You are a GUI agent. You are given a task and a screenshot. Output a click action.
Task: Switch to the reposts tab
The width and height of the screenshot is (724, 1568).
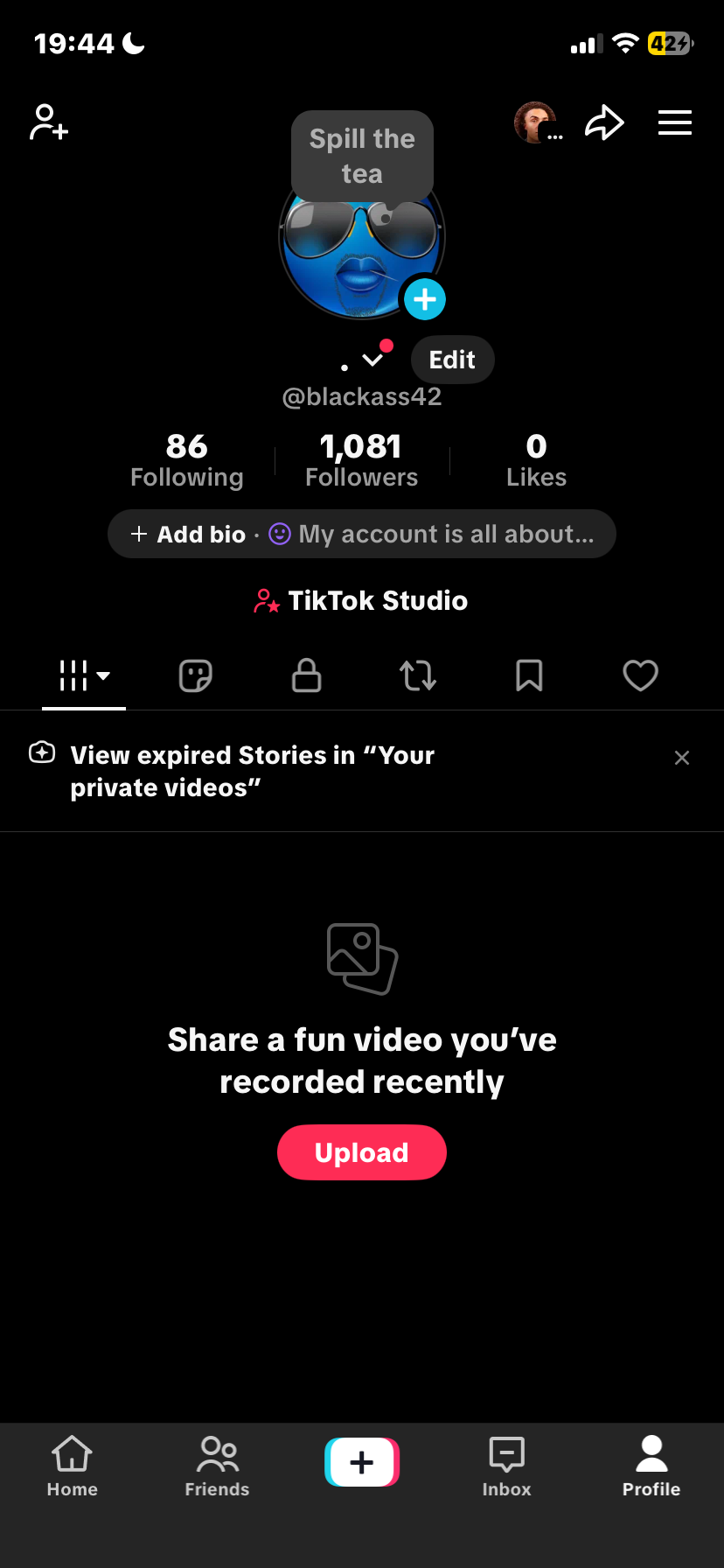[418, 675]
